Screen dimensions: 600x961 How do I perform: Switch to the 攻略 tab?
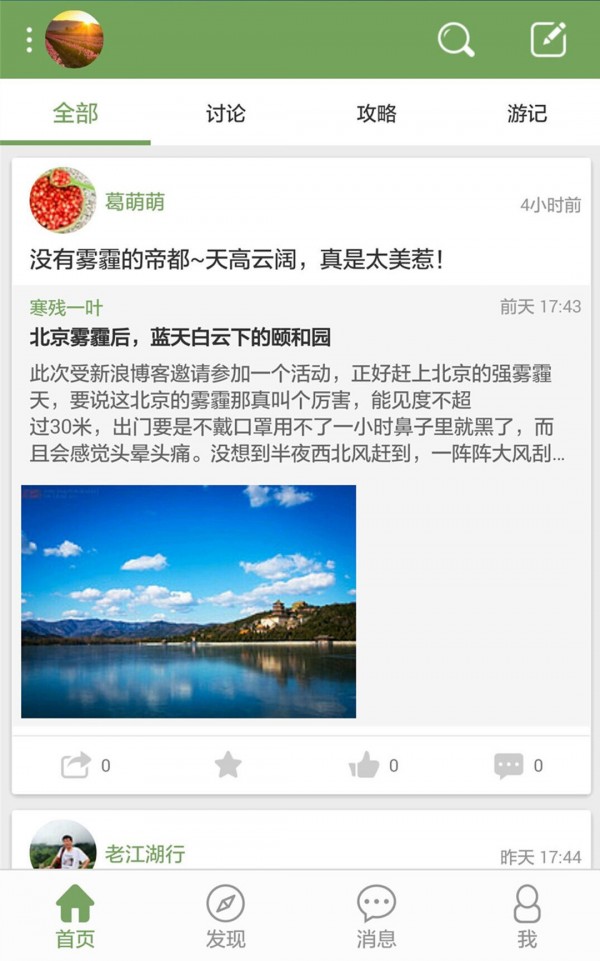(376, 113)
